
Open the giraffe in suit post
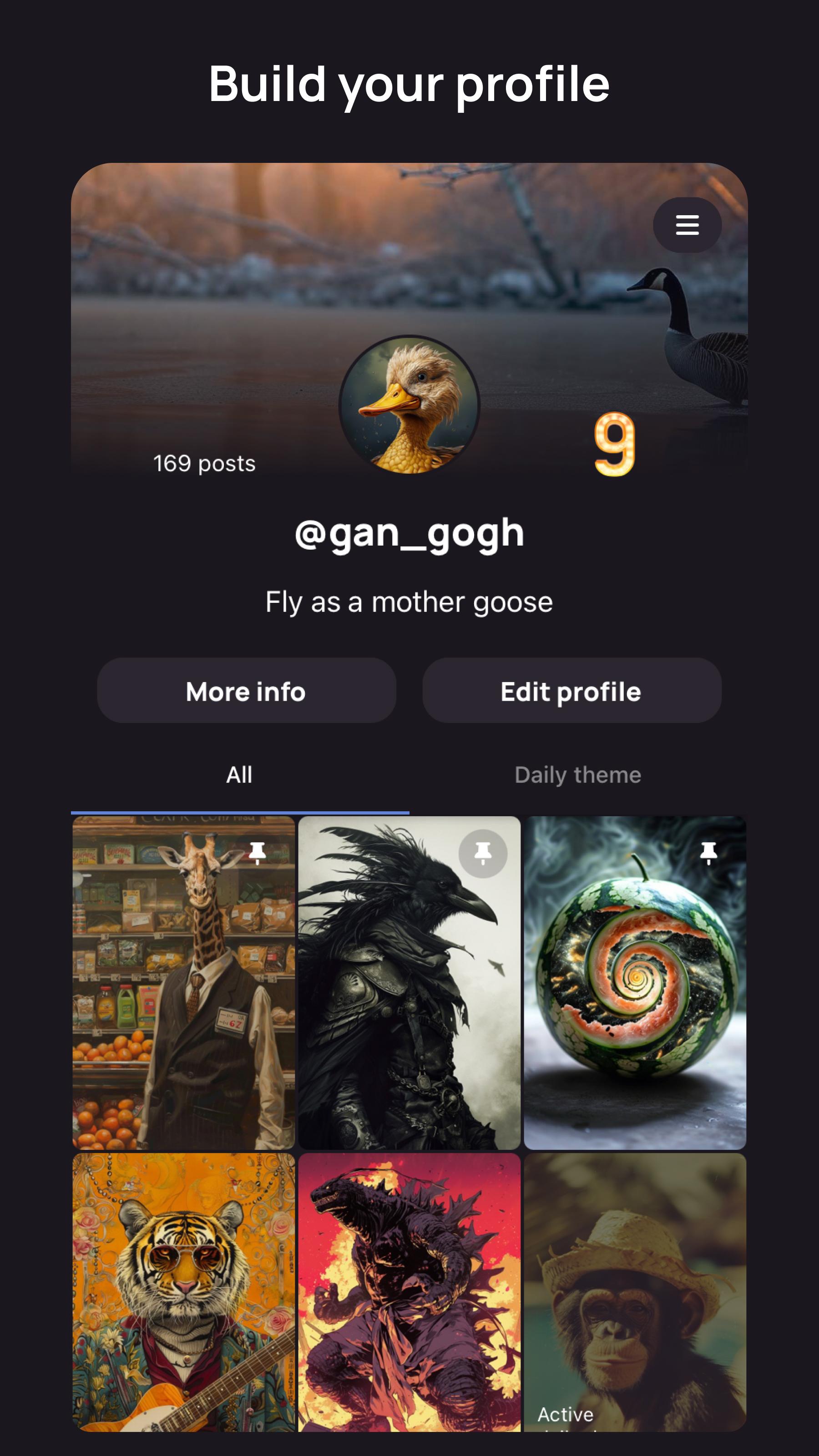[x=184, y=982]
